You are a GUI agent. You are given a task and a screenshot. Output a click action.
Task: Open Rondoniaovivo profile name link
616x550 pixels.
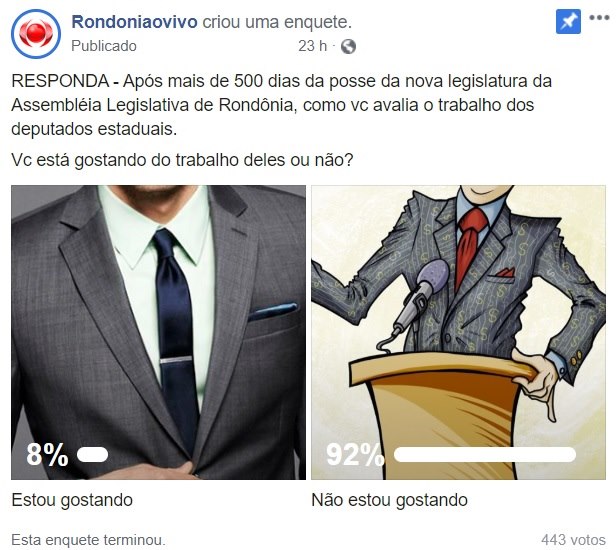click(133, 22)
